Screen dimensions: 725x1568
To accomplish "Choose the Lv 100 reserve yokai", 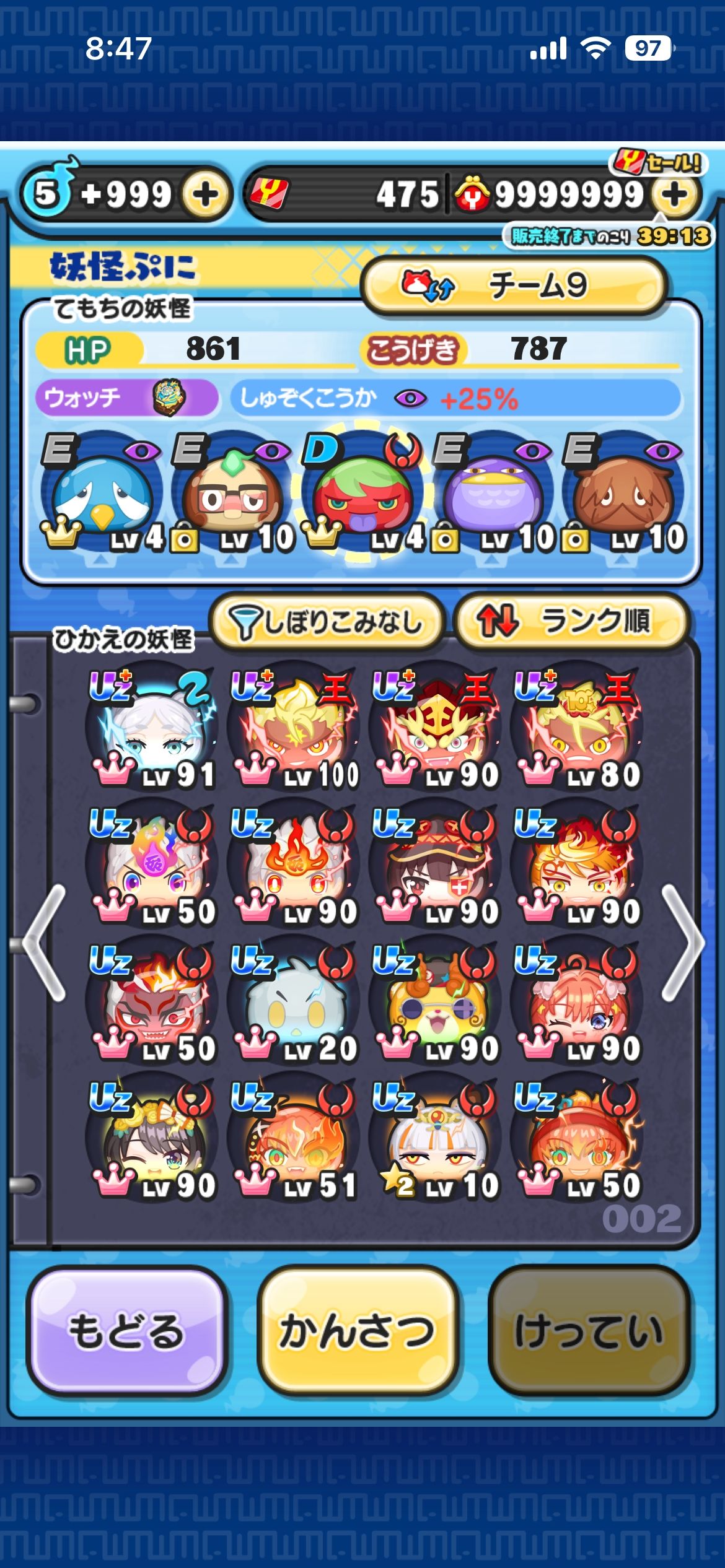I will 294,728.
